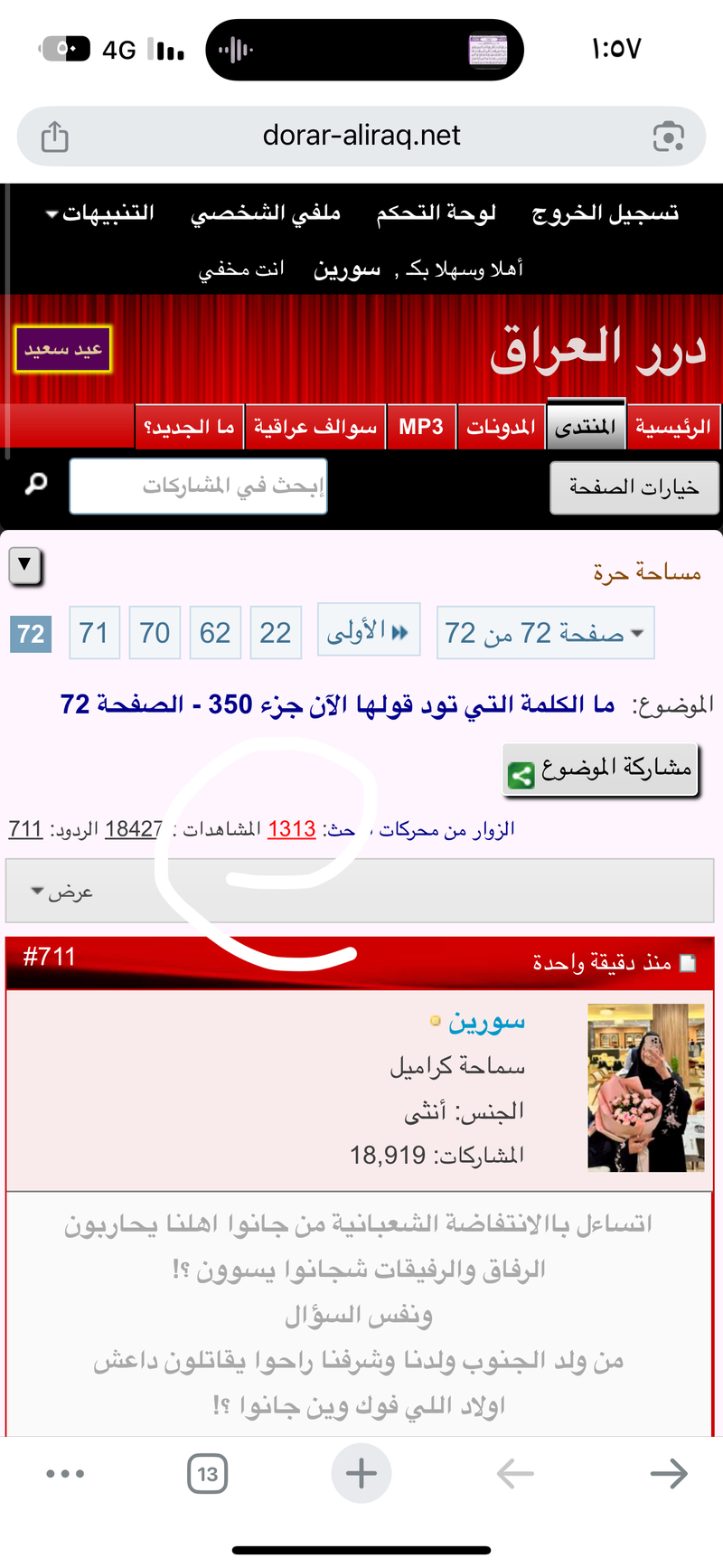This screenshot has height=1568, width=723.
Task: Open a new browser tab with the plus button
Action: (x=361, y=1474)
